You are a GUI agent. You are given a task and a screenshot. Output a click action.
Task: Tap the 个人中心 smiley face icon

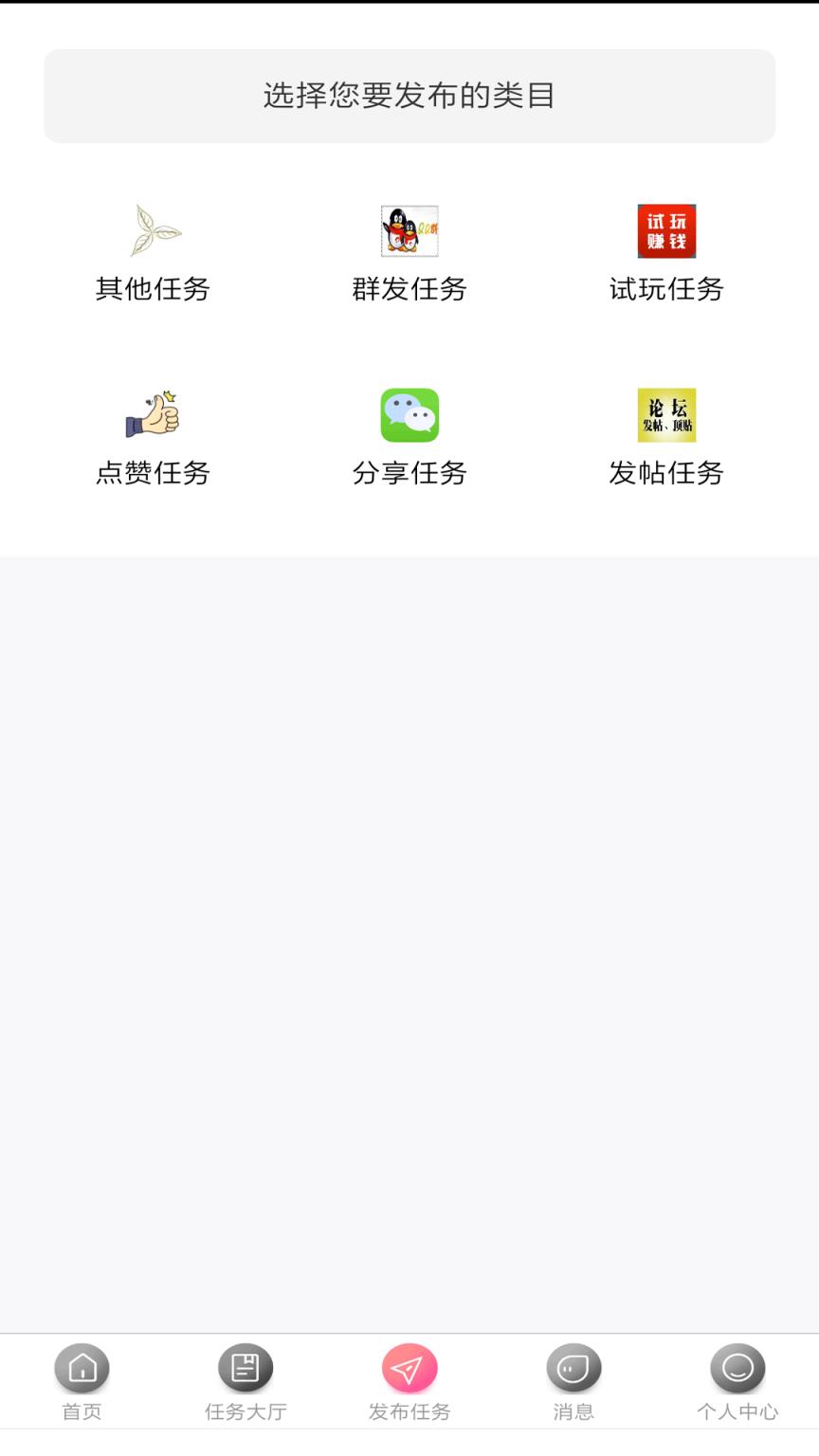(737, 1368)
